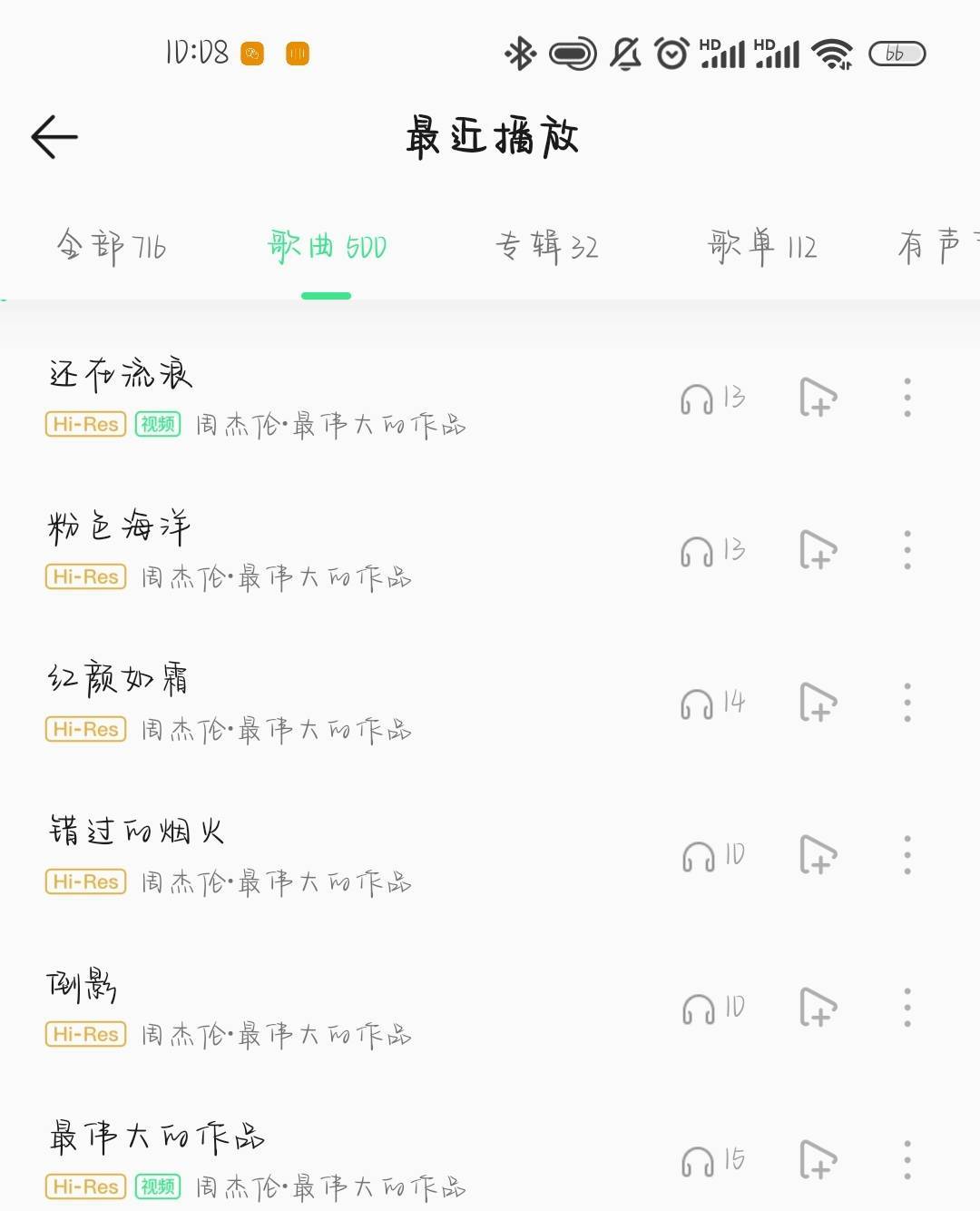Open more options for 还在流浪
This screenshot has width=980, height=1211.
[906, 398]
